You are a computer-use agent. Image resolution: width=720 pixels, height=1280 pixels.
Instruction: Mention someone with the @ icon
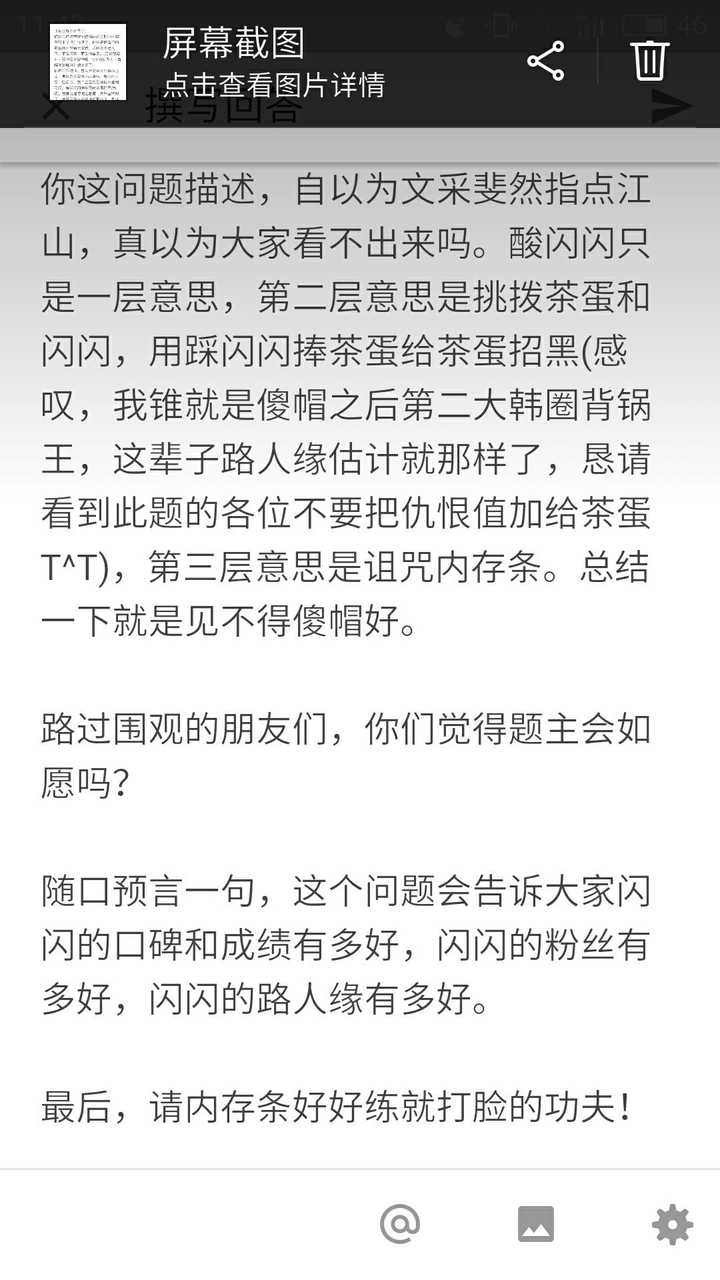(400, 1223)
